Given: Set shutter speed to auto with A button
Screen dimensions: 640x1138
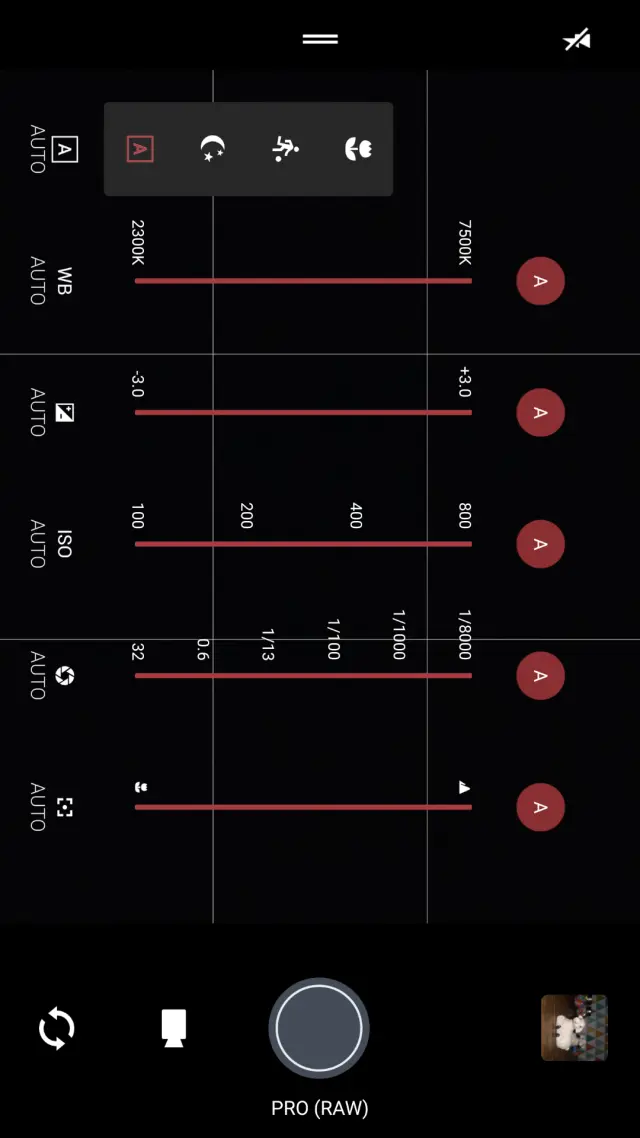Looking at the screenshot, I should (540, 676).
